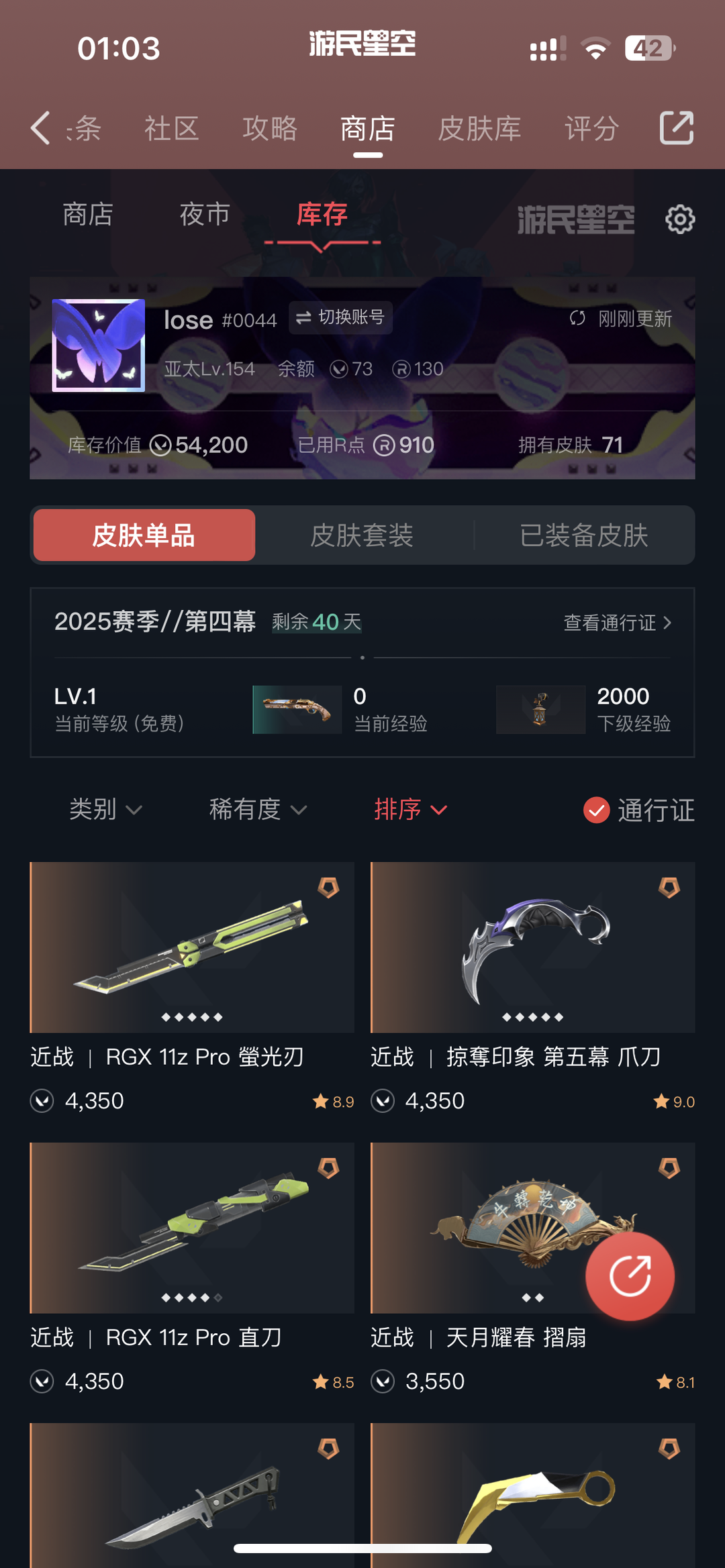
Task: Switch to the 攻略 tab
Action: point(270,128)
